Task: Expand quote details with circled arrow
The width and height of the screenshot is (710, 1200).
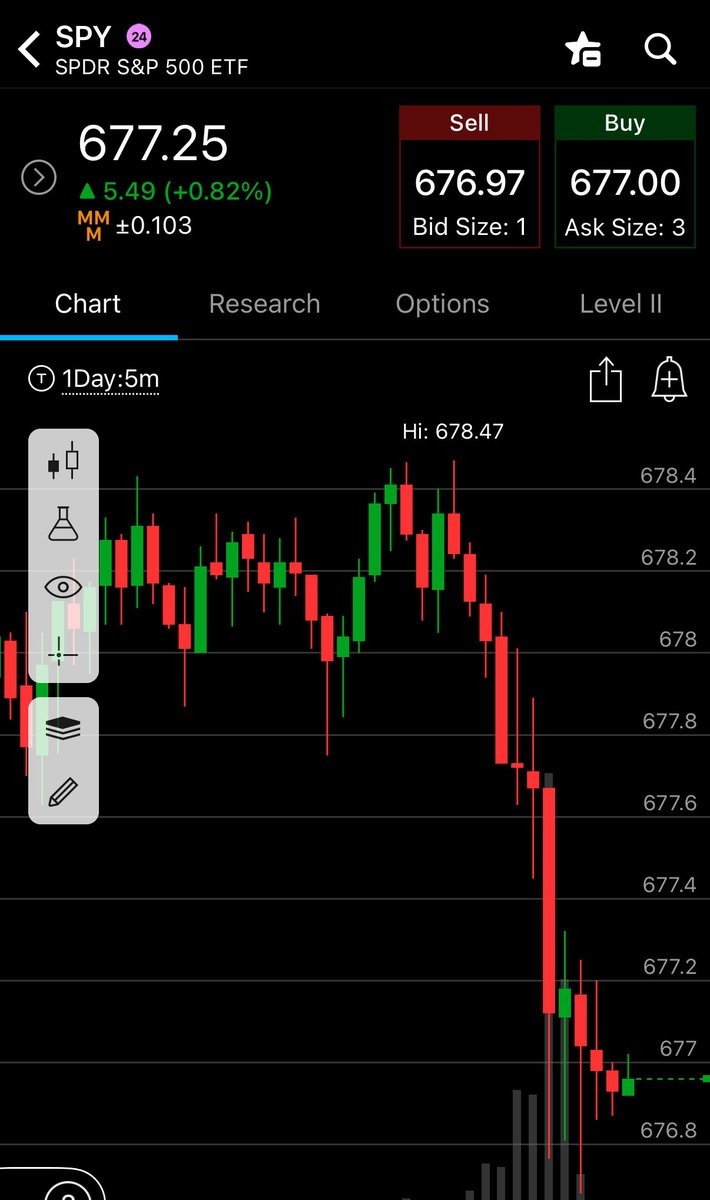Action: pos(39,179)
